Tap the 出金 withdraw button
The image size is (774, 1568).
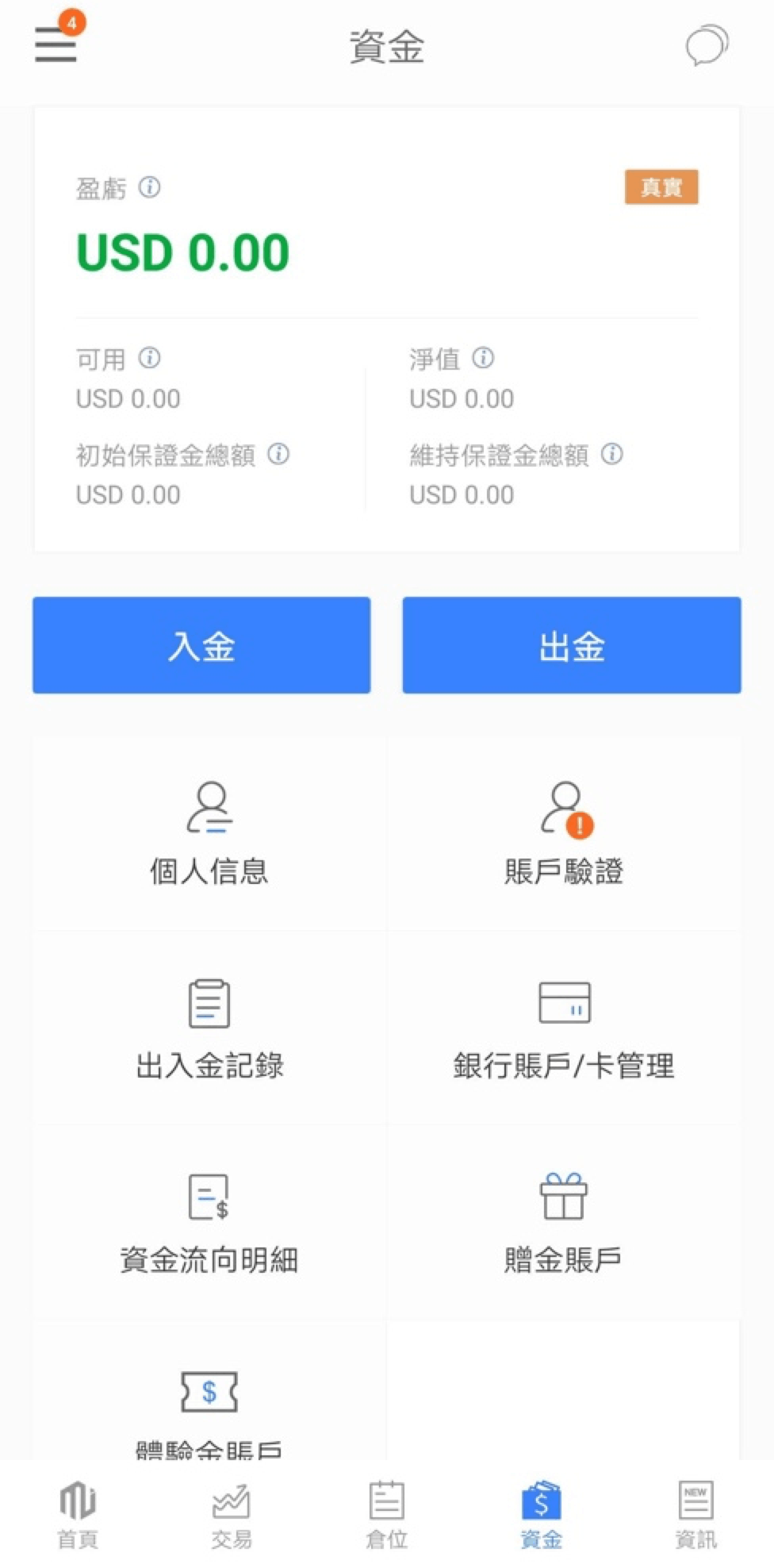tap(571, 645)
